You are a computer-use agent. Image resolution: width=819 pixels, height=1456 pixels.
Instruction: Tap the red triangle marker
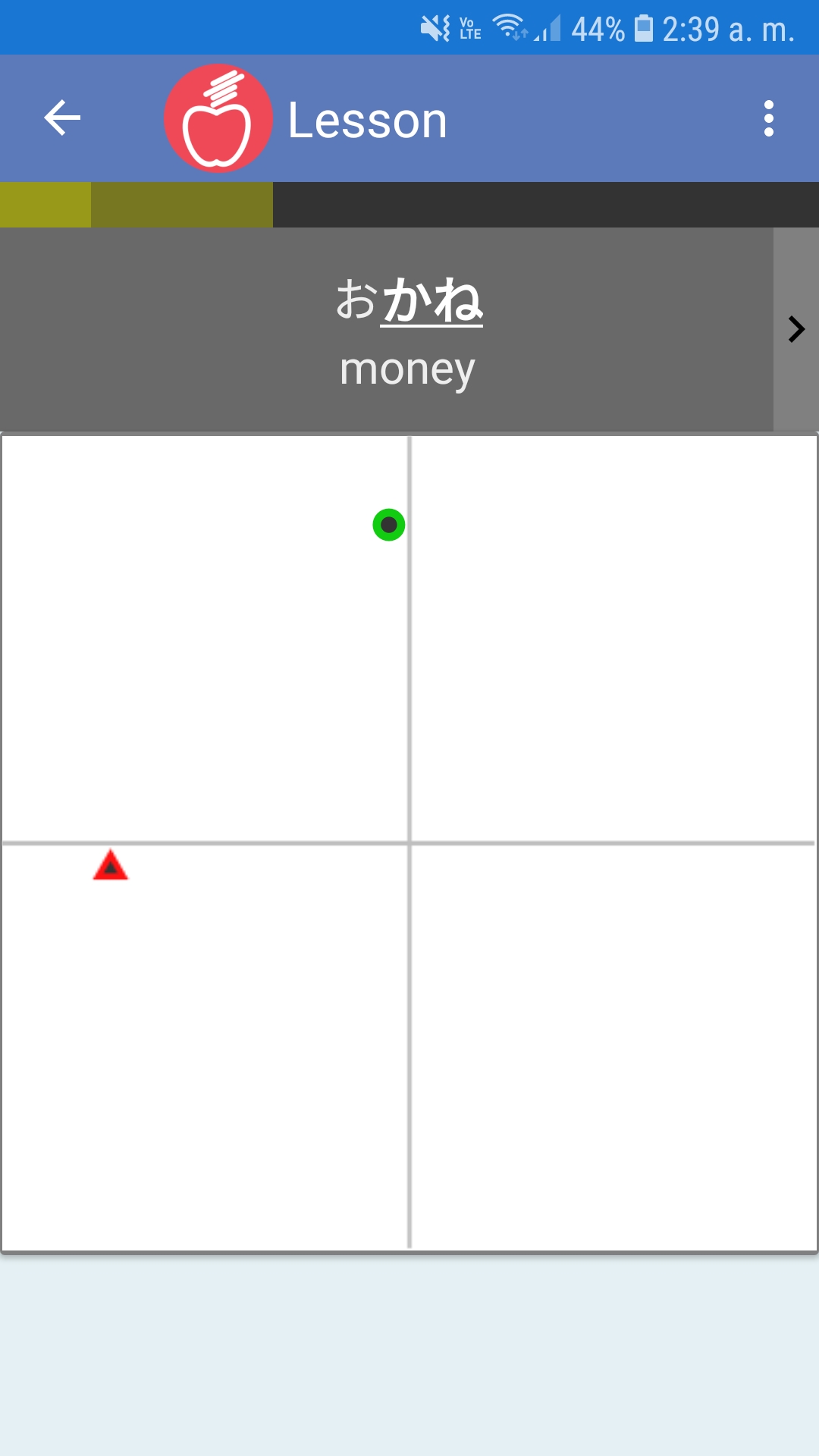[111, 864]
